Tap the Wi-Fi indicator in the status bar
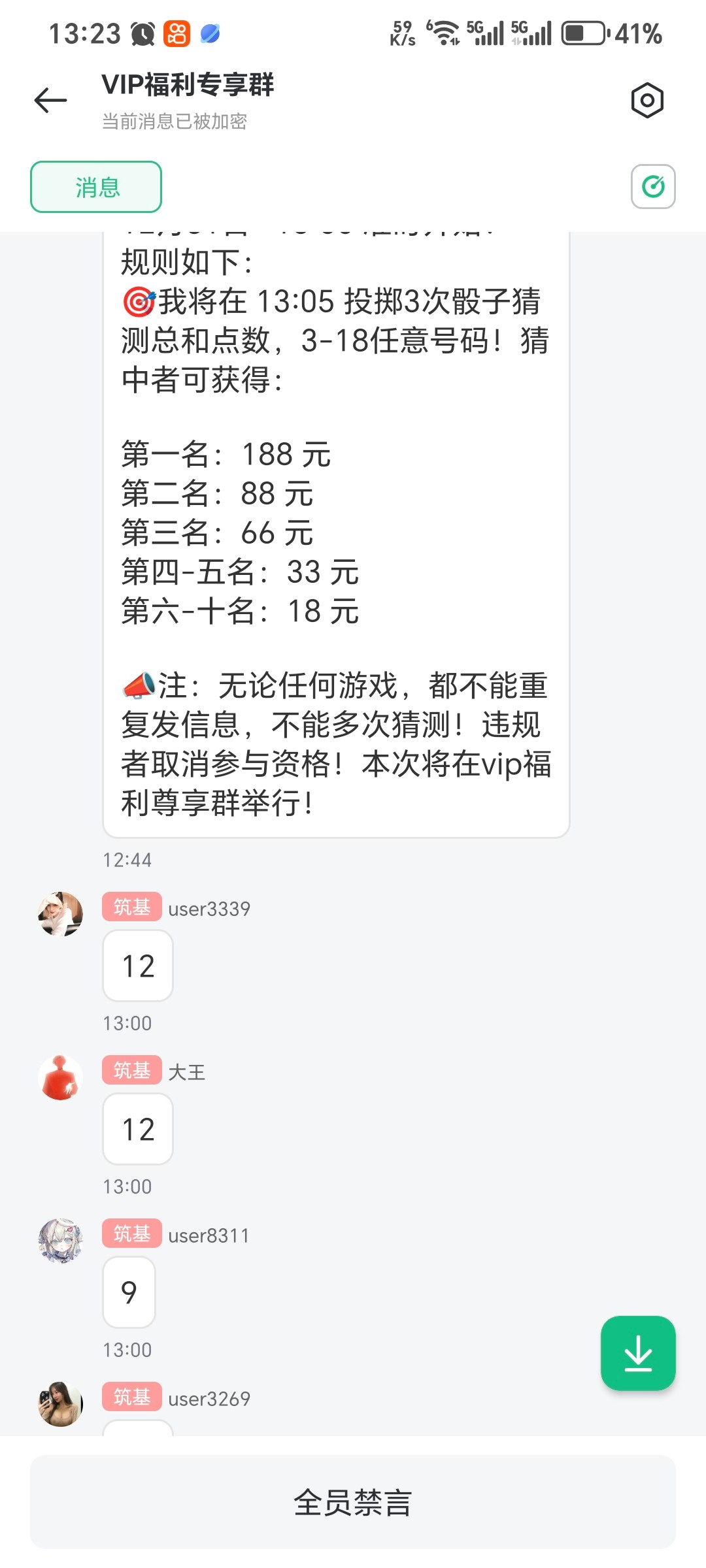This screenshot has height=1568, width=706. tap(443, 33)
